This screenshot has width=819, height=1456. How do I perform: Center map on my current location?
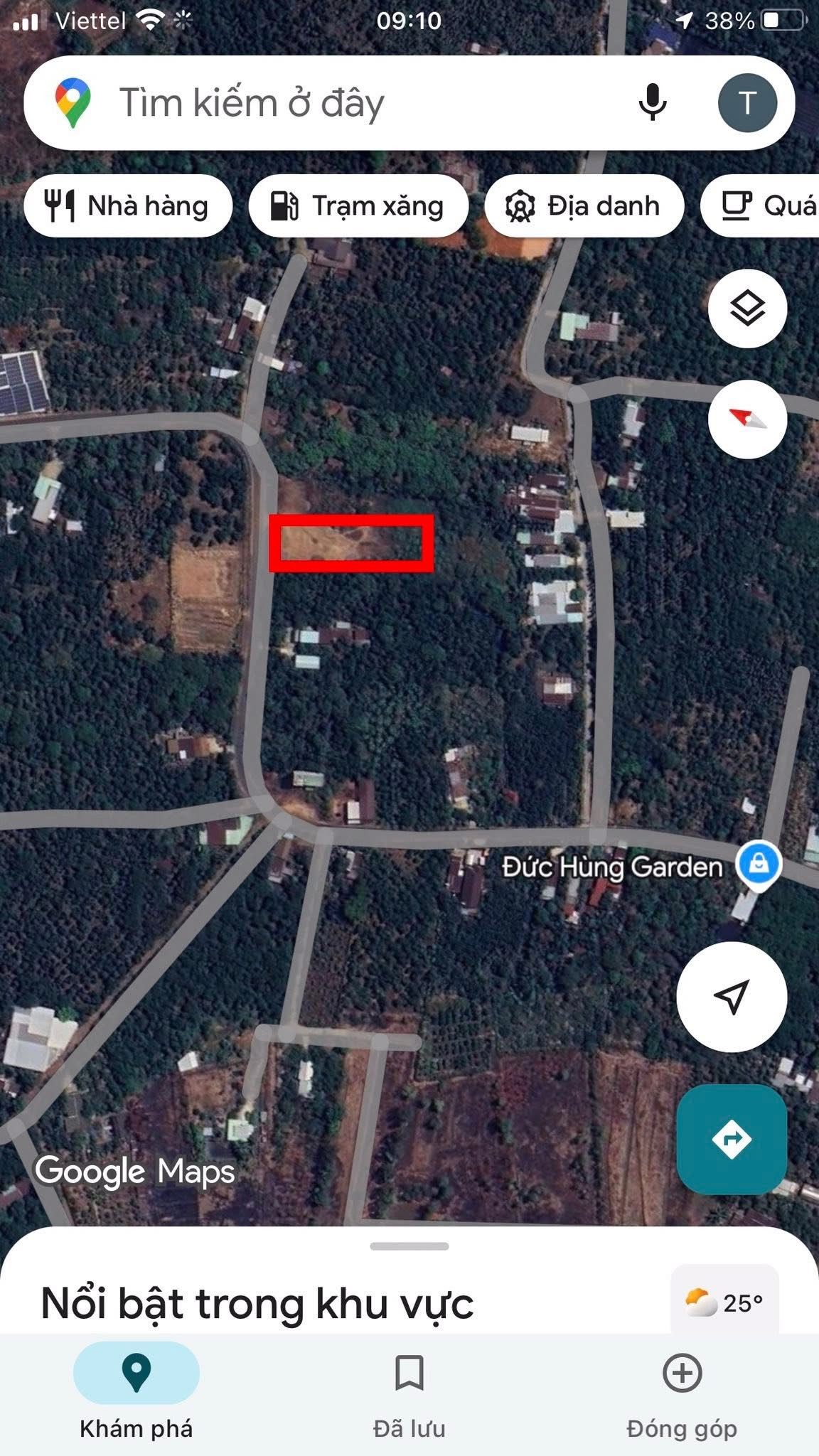point(732,997)
